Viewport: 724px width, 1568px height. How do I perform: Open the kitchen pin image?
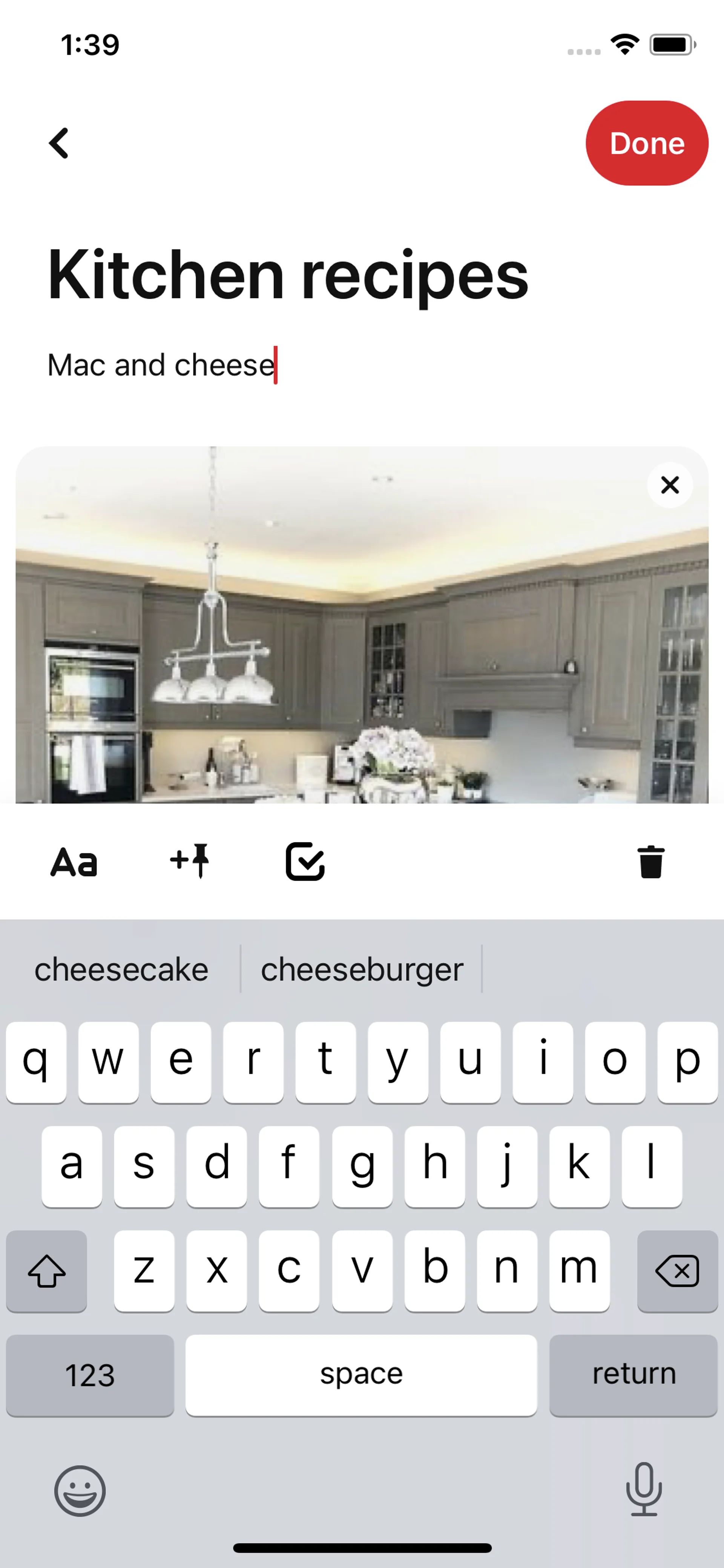pos(361,639)
